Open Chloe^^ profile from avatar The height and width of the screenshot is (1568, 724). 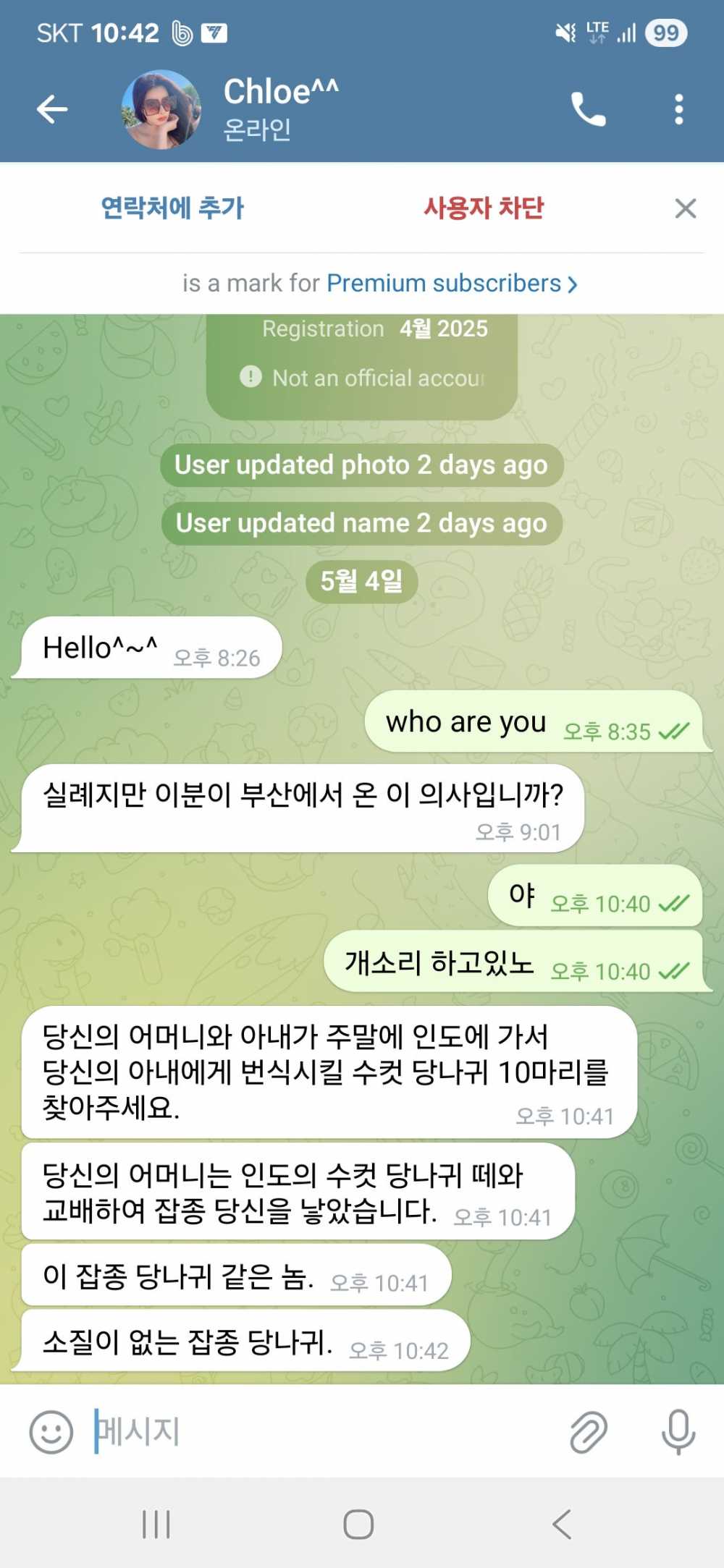click(x=161, y=110)
